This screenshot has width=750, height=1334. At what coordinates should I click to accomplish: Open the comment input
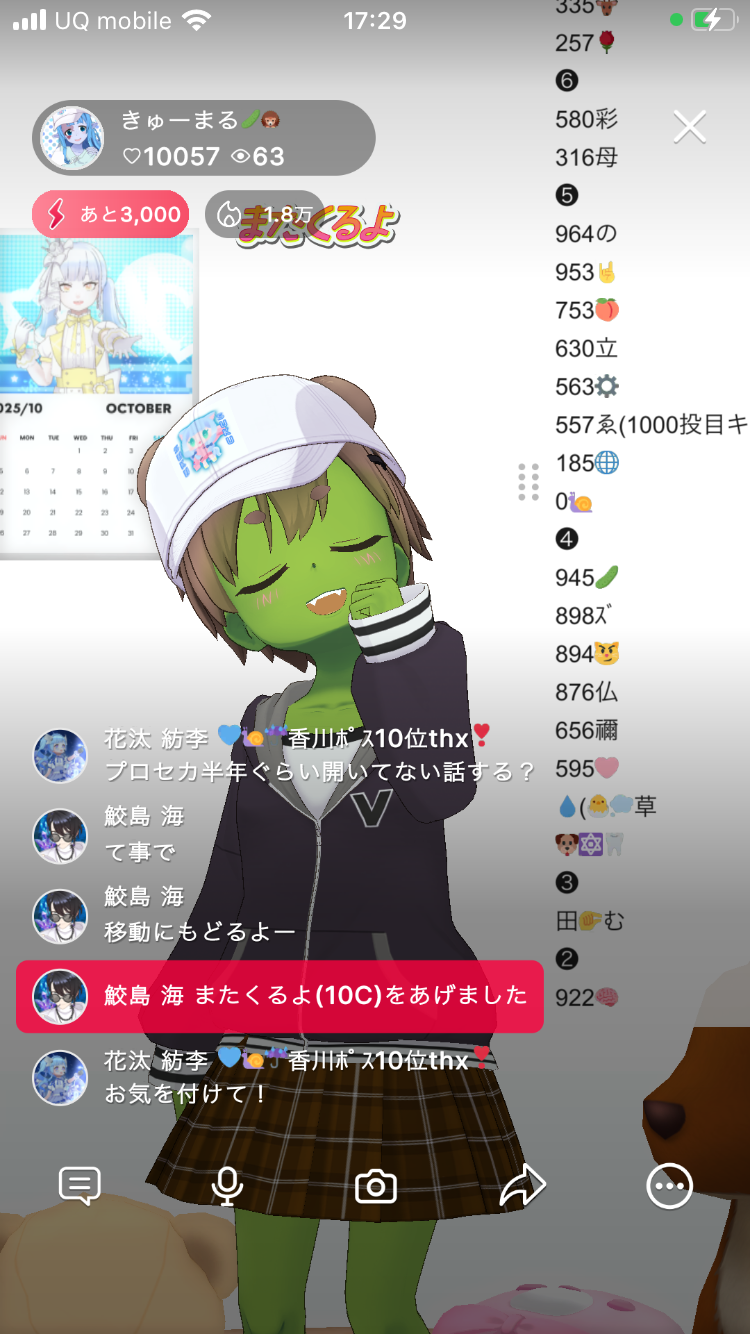[79, 1187]
